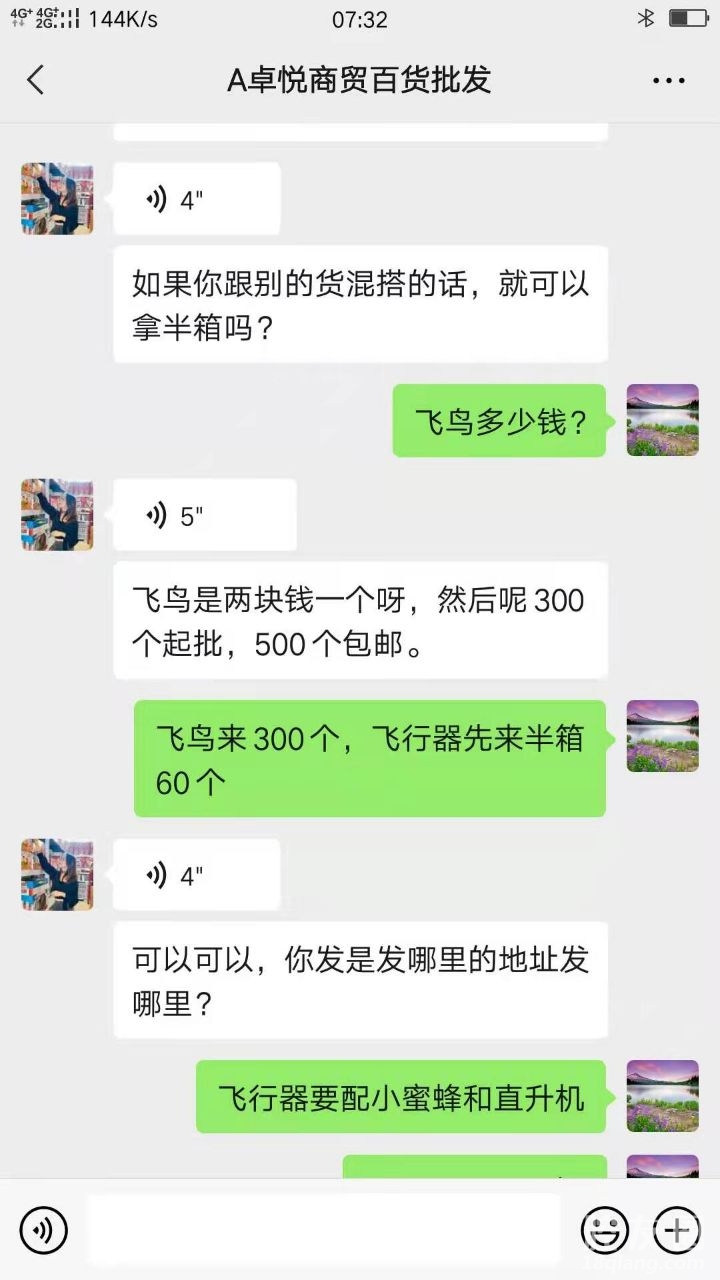
Task: Open my avatar beside "飞鸟多少钱?"
Action: [662, 420]
